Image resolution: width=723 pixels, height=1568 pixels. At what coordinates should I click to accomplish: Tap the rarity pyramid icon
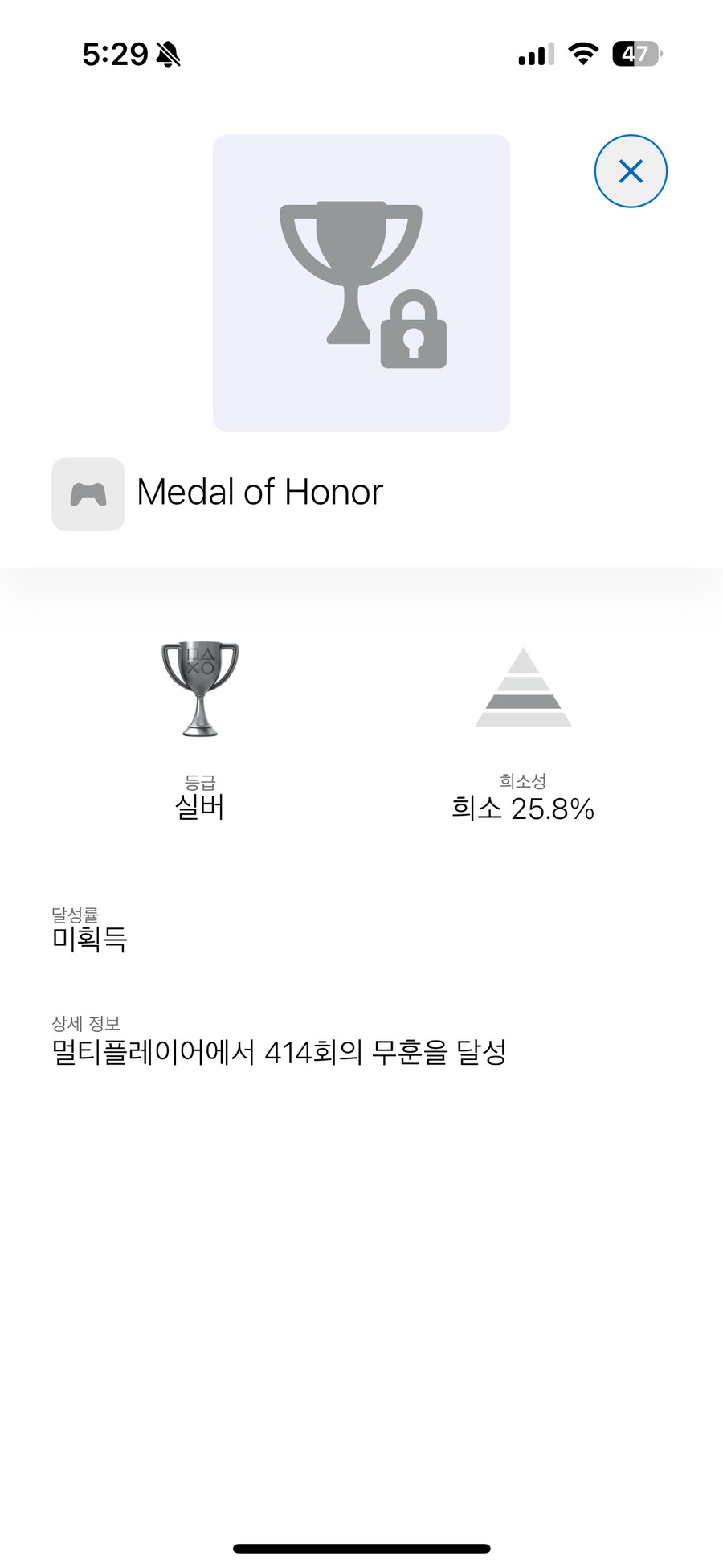coord(524,690)
